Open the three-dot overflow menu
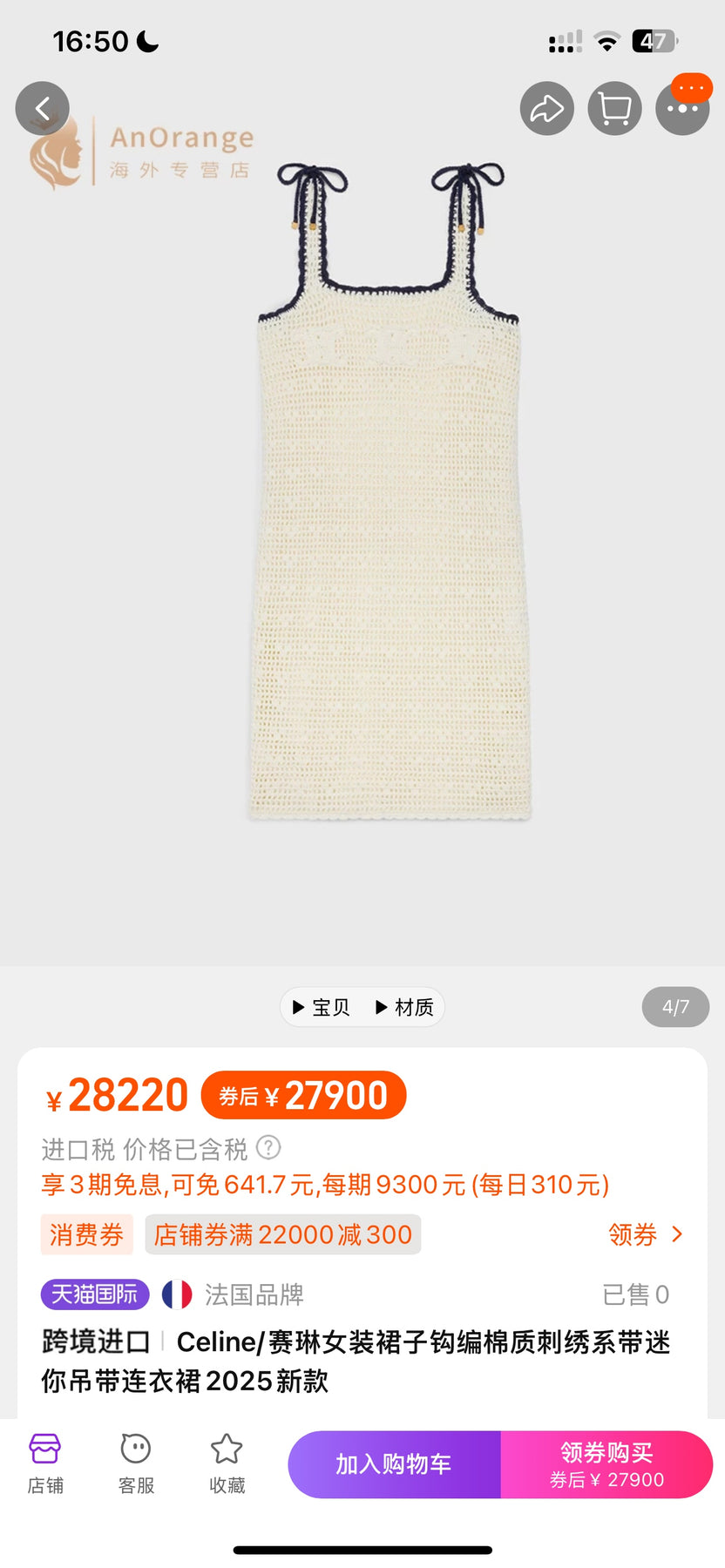 click(682, 109)
